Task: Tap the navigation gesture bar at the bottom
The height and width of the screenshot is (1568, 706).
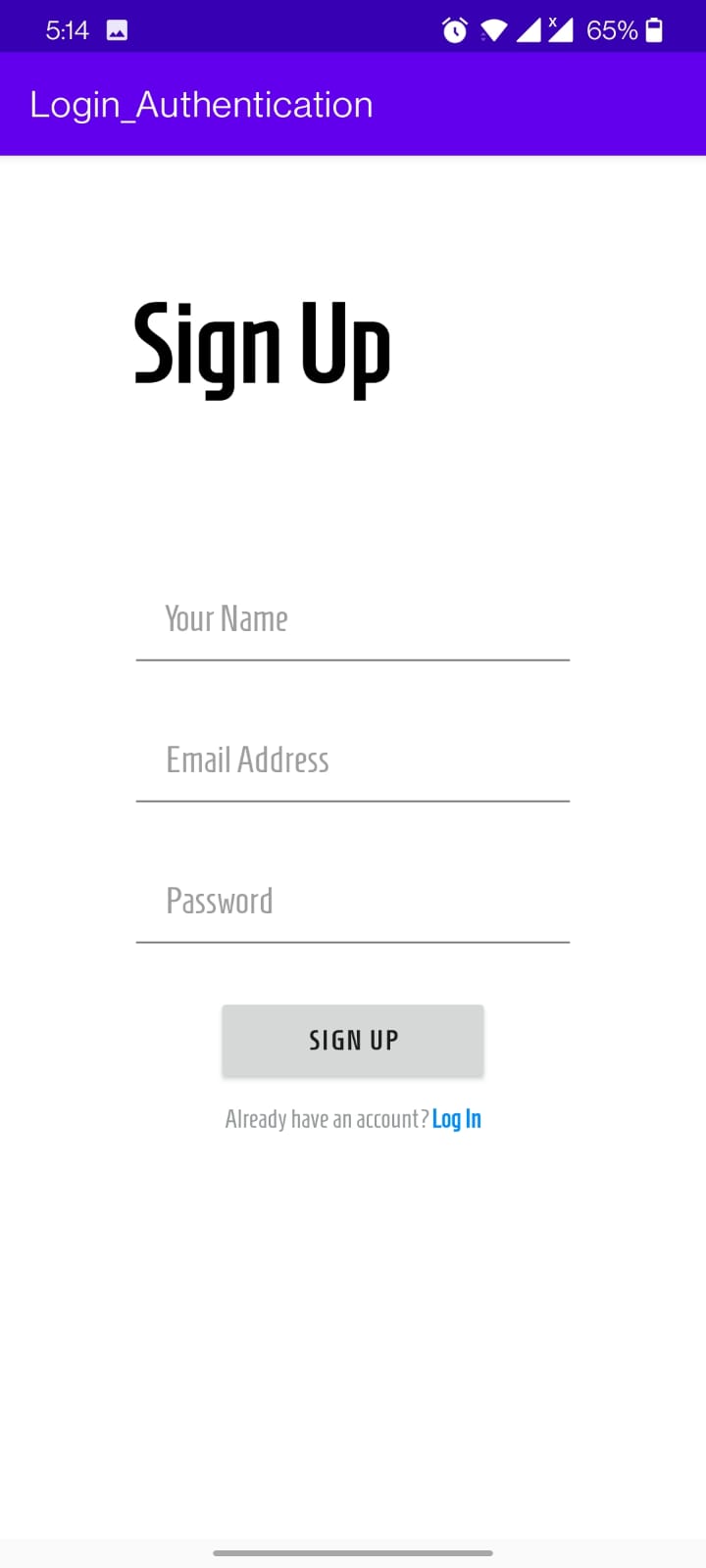Action: click(x=353, y=1552)
